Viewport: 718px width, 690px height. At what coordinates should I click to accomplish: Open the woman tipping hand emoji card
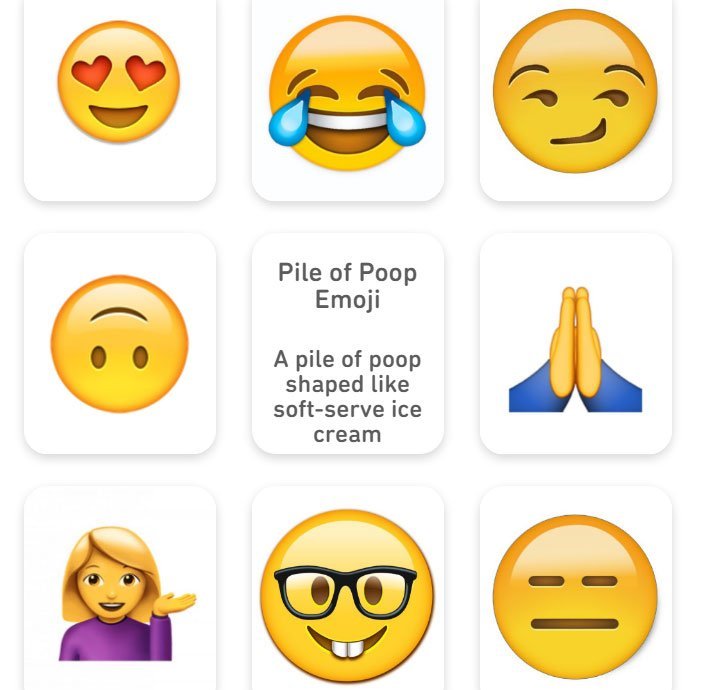119,592
